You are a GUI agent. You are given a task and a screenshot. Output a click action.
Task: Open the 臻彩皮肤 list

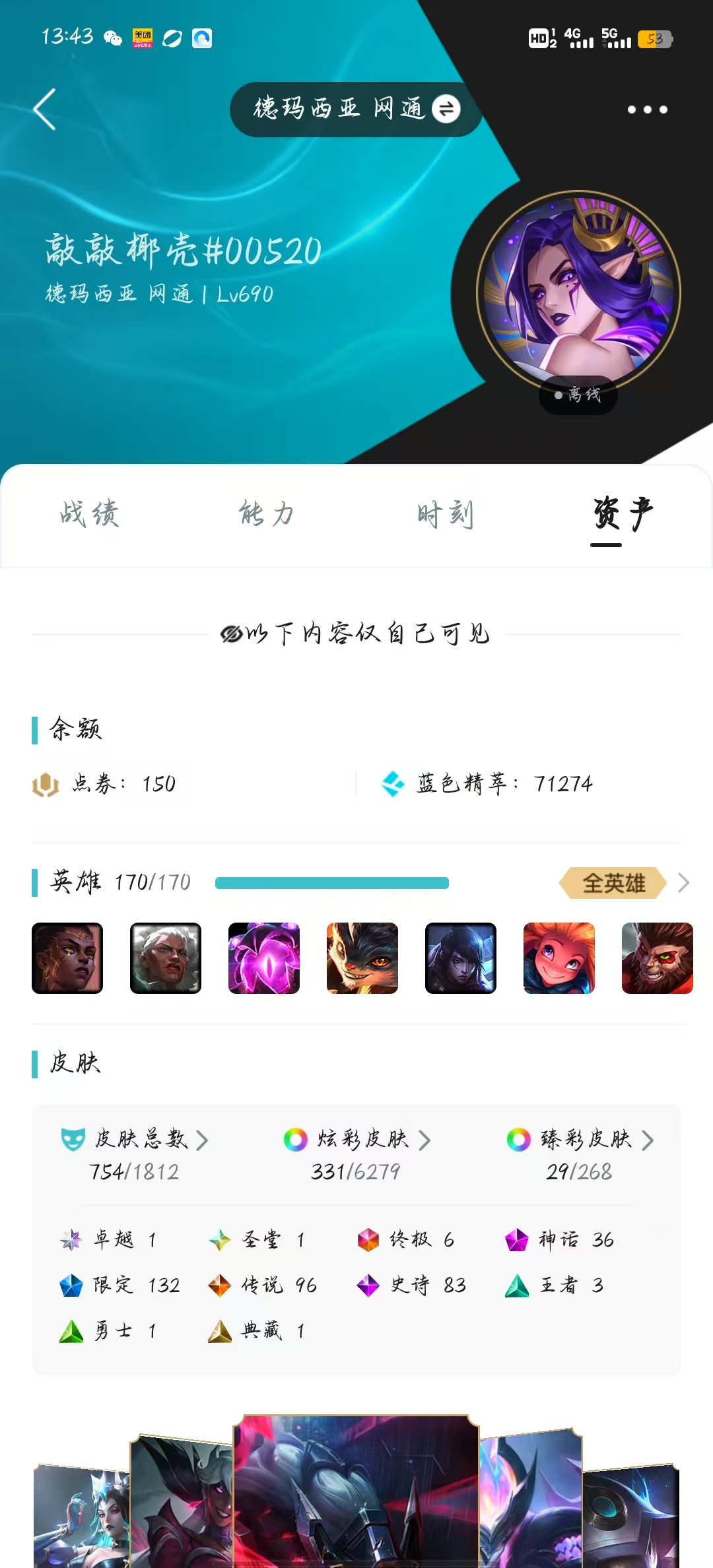tap(580, 1155)
